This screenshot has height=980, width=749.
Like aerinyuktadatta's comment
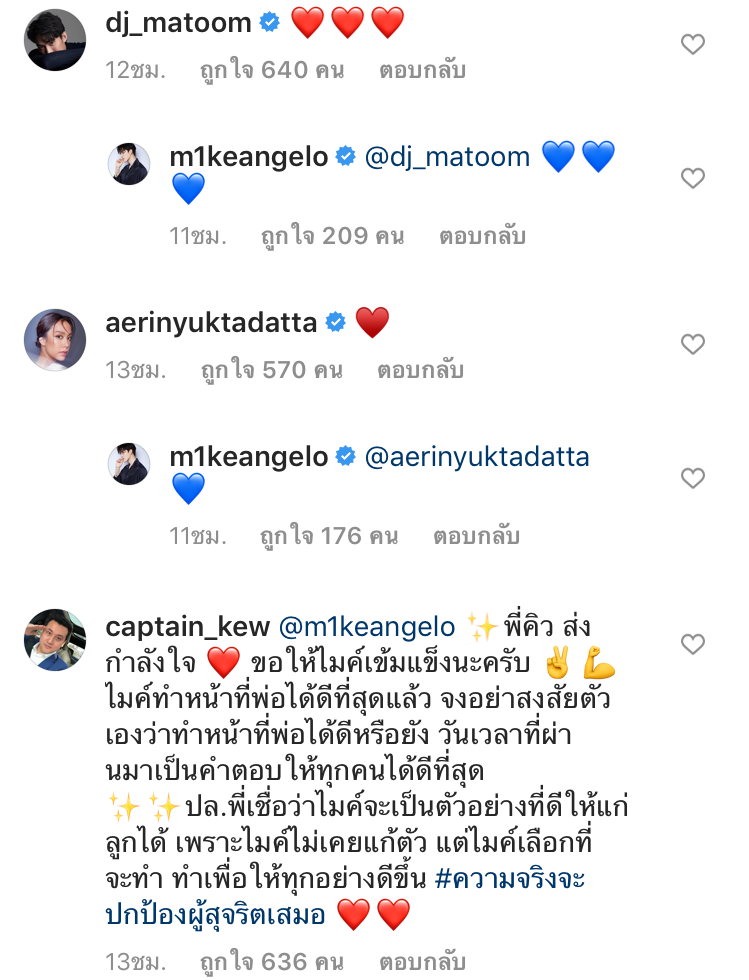click(692, 344)
